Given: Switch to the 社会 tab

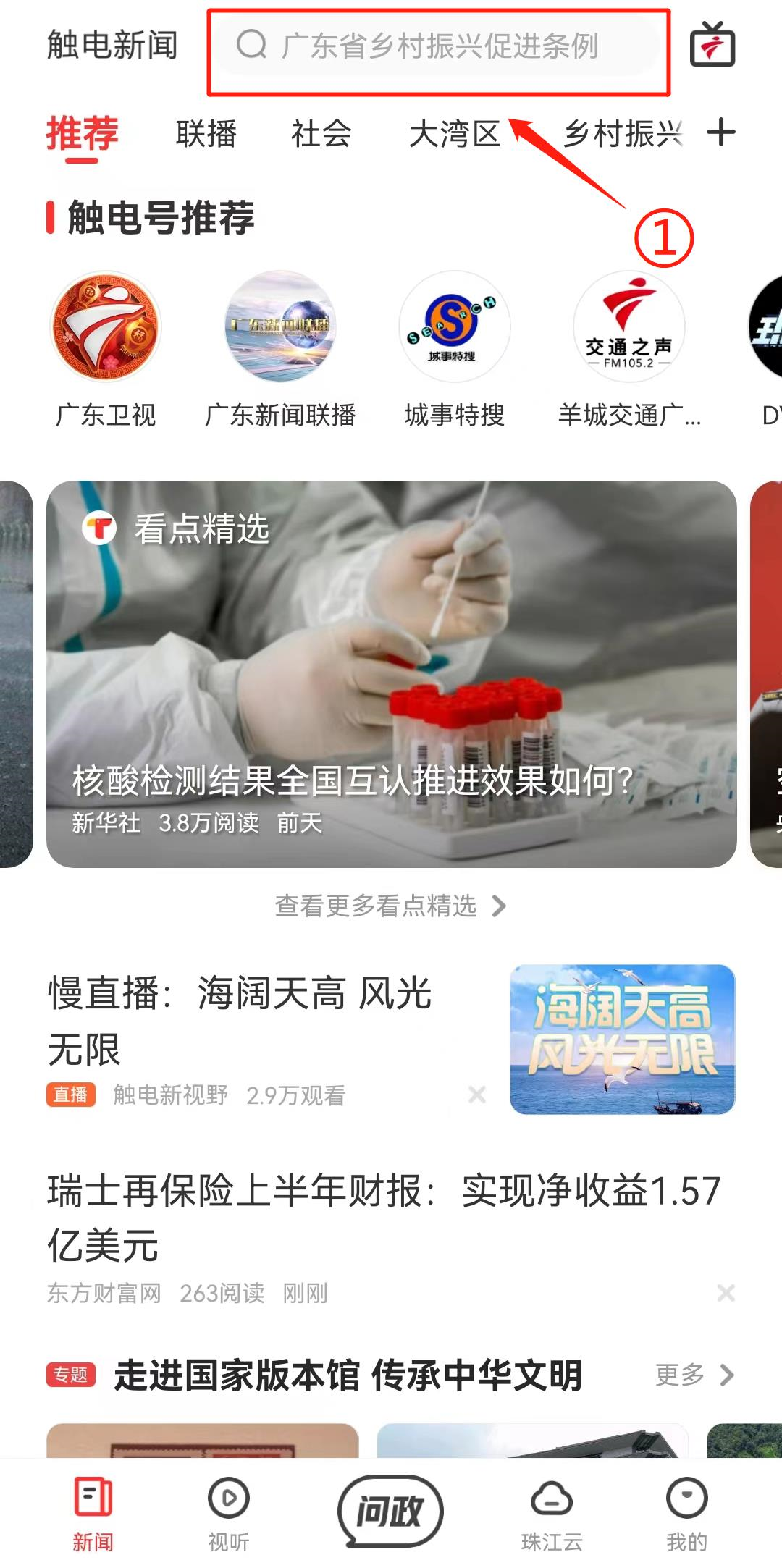Looking at the screenshot, I should (321, 134).
